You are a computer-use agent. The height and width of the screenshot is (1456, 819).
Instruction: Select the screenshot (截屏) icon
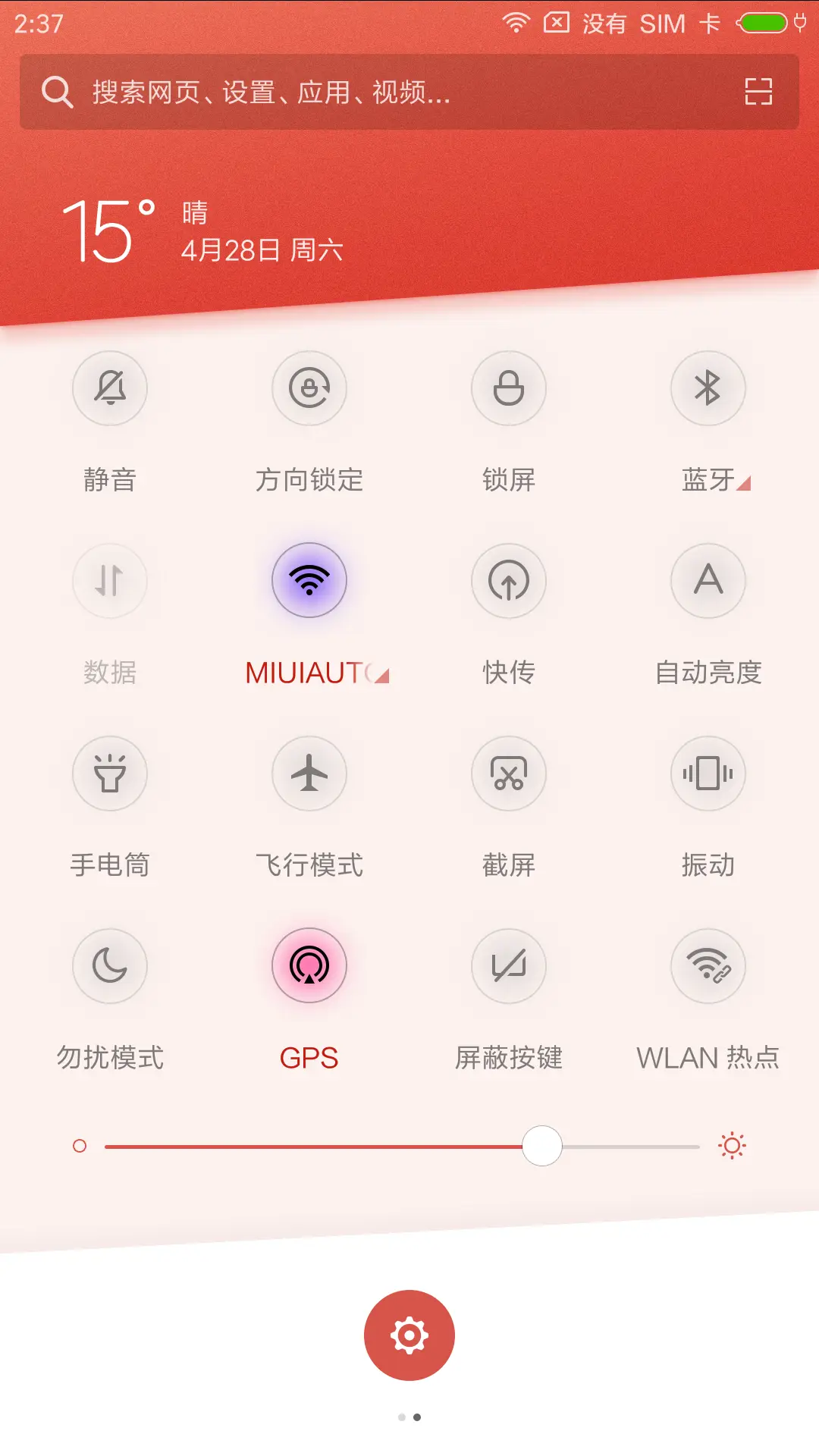(508, 773)
